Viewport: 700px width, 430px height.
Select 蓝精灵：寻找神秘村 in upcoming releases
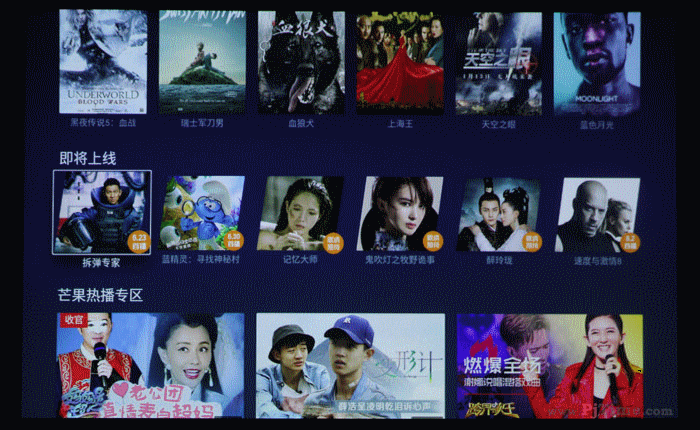[202, 214]
